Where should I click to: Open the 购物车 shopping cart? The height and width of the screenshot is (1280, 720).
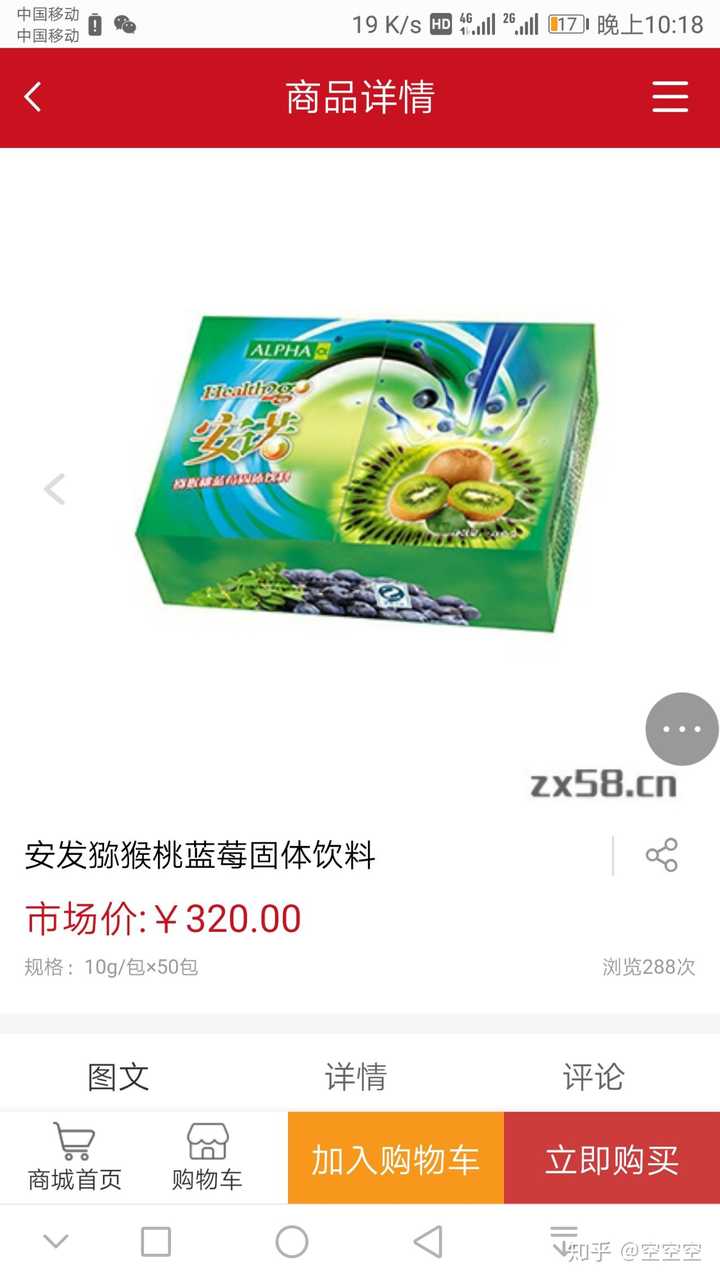click(x=207, y=1158)
